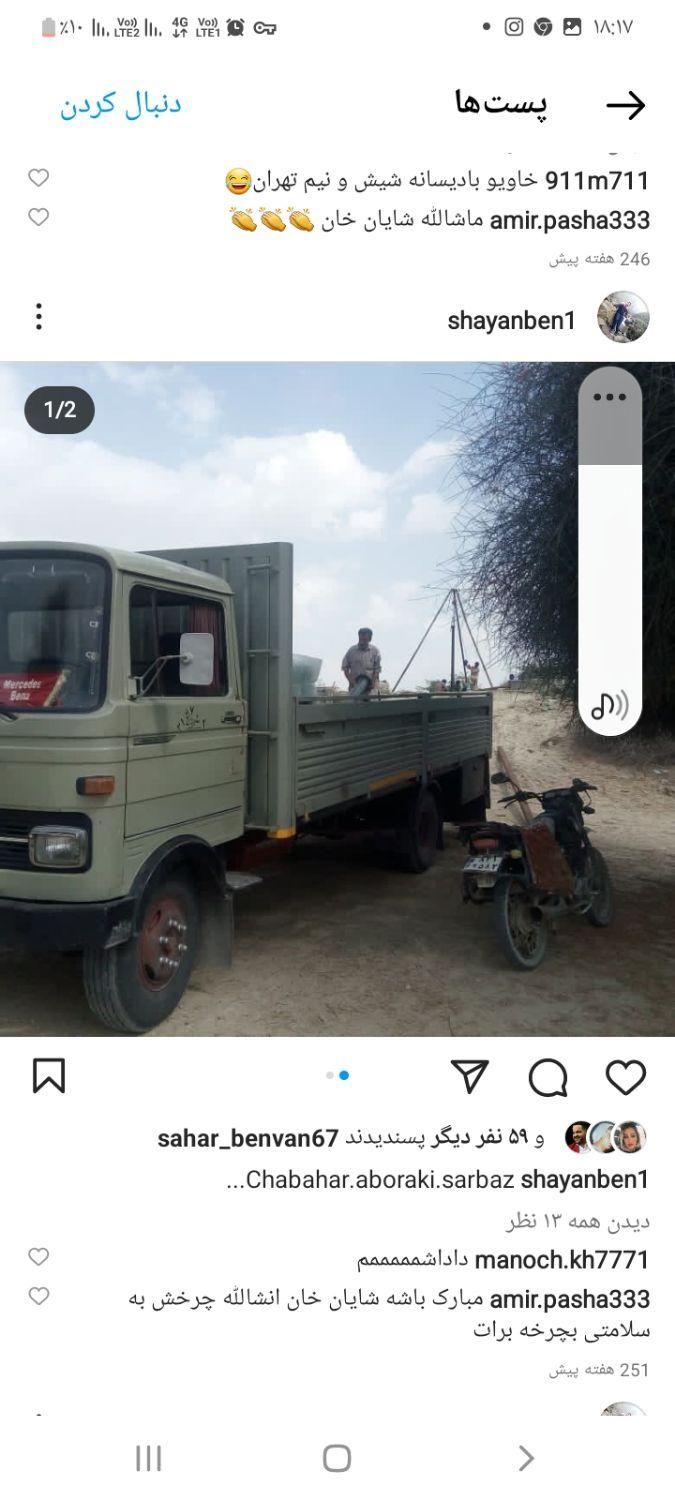Open the post options three-dot menu
Screen dimensions: 675x1500
(x=38, y=317)
